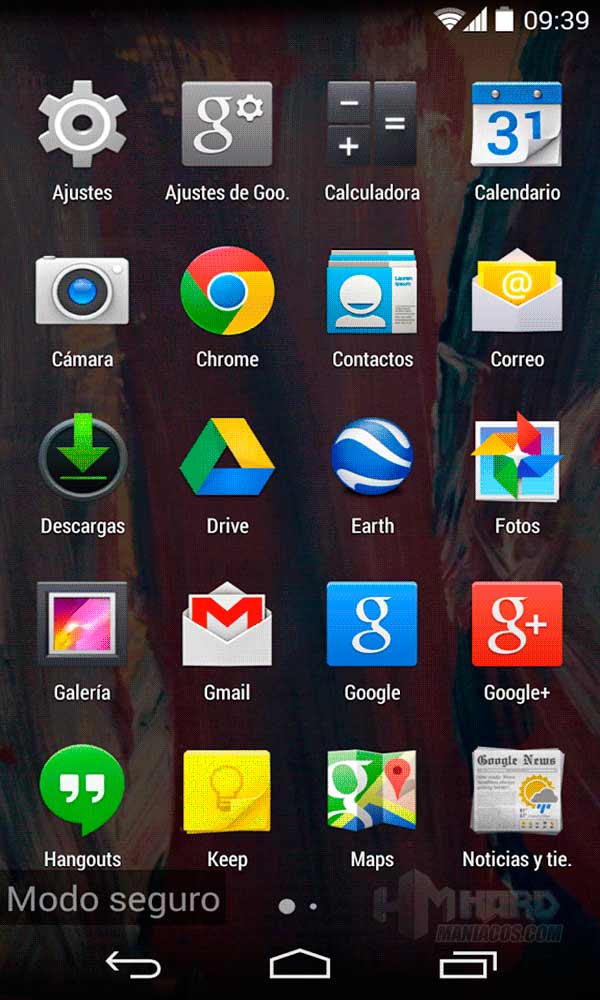Open the Google search app
The height and width of the screenshot is (1000, 600).
(372, 625)
